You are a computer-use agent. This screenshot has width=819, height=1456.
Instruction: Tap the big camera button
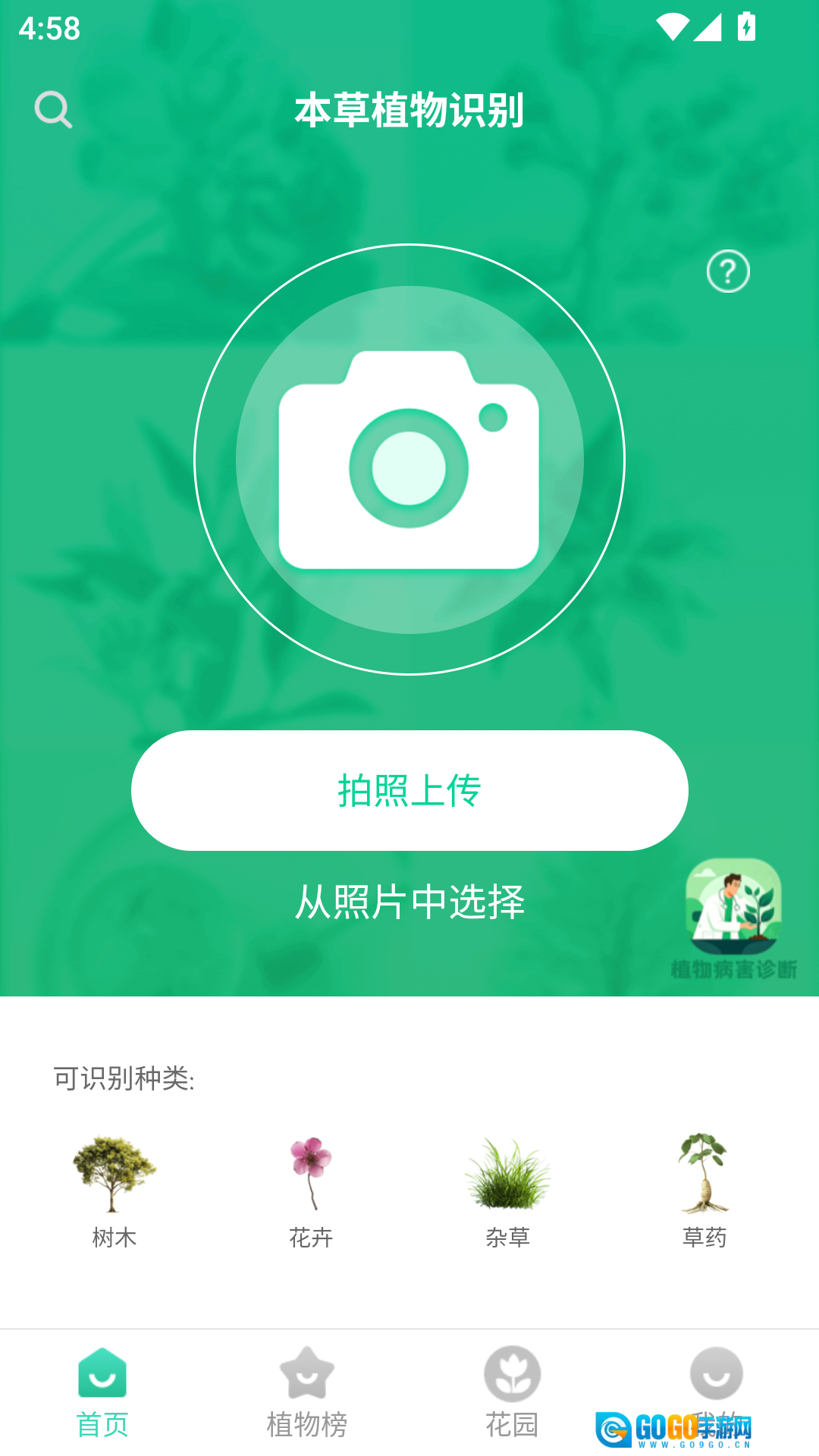(x=409, y=460)
